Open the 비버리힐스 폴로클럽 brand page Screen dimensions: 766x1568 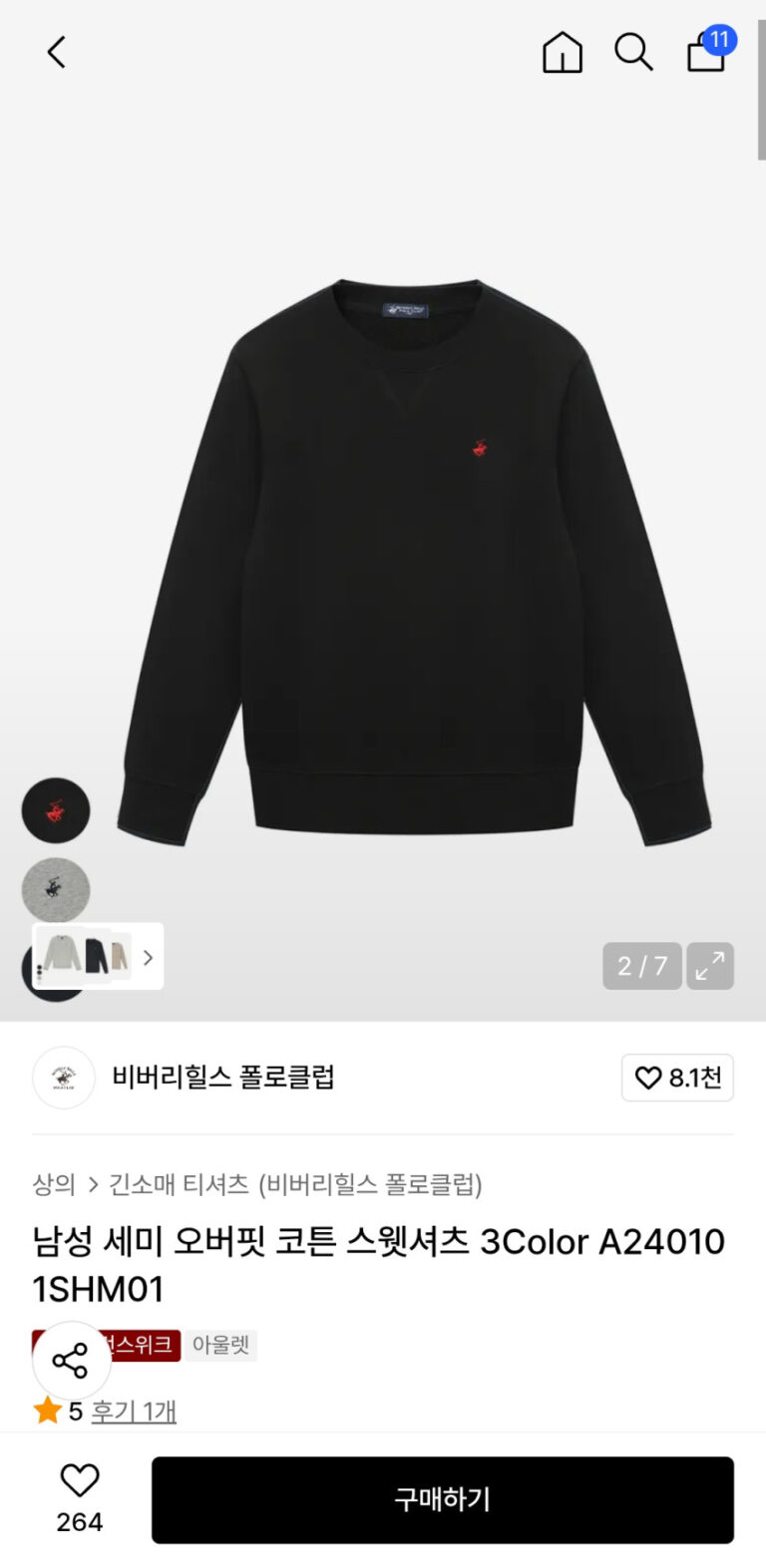[222, 1078]
